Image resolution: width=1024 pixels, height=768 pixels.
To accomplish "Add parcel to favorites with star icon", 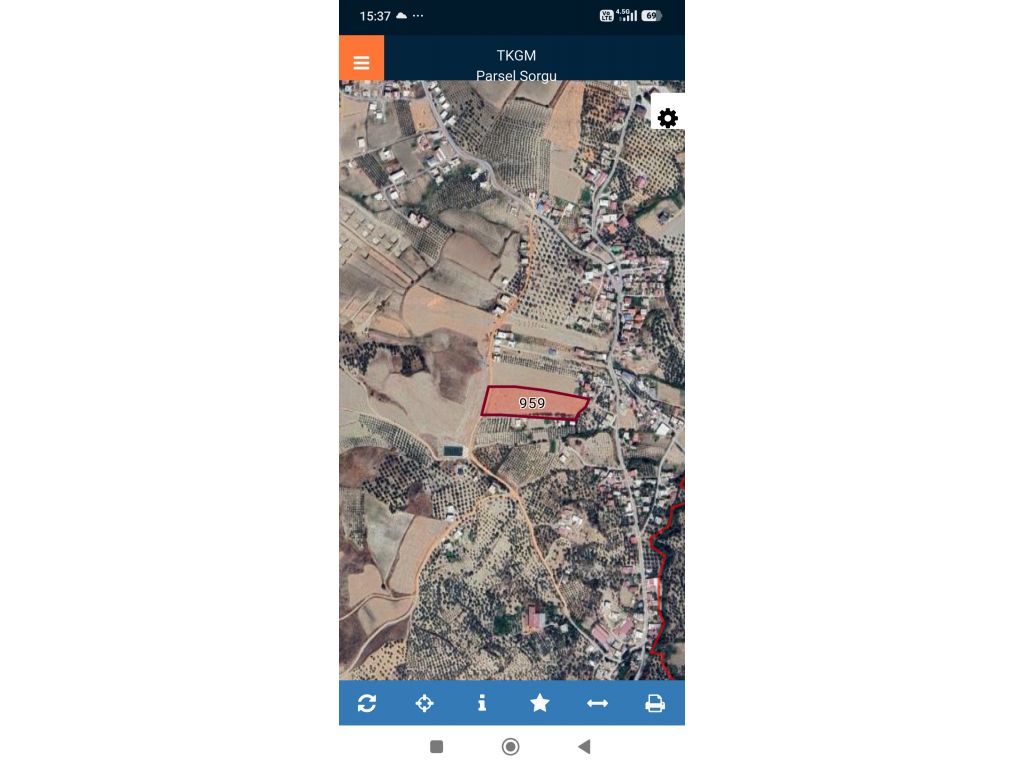I will point(540,703).
